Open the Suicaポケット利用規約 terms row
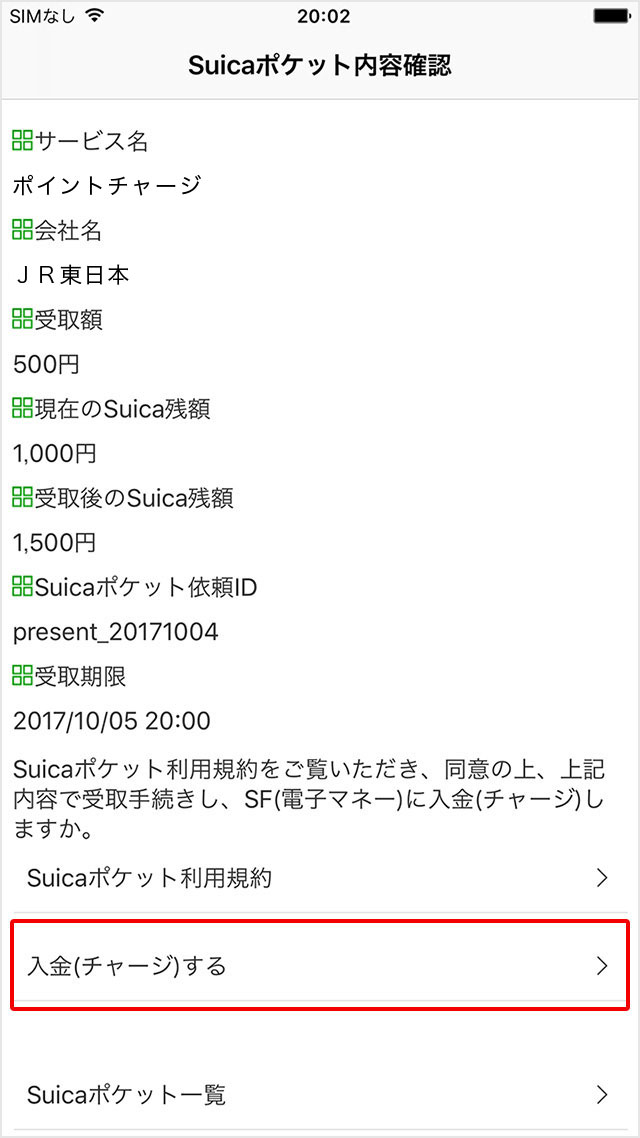Screen dimensions: 640x1138 click(x=318, y=878)
